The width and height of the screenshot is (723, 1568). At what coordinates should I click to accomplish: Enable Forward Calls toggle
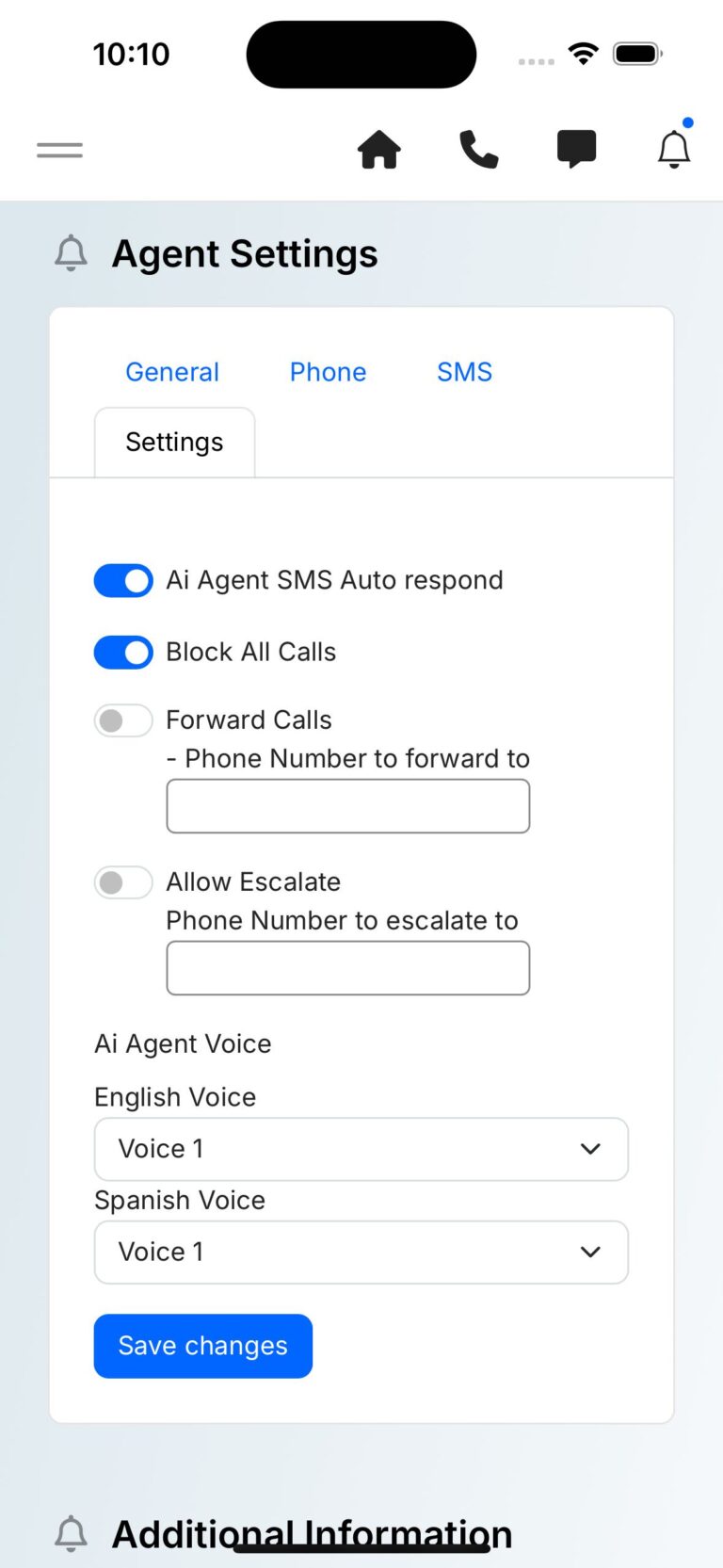(x=123, y=721)
